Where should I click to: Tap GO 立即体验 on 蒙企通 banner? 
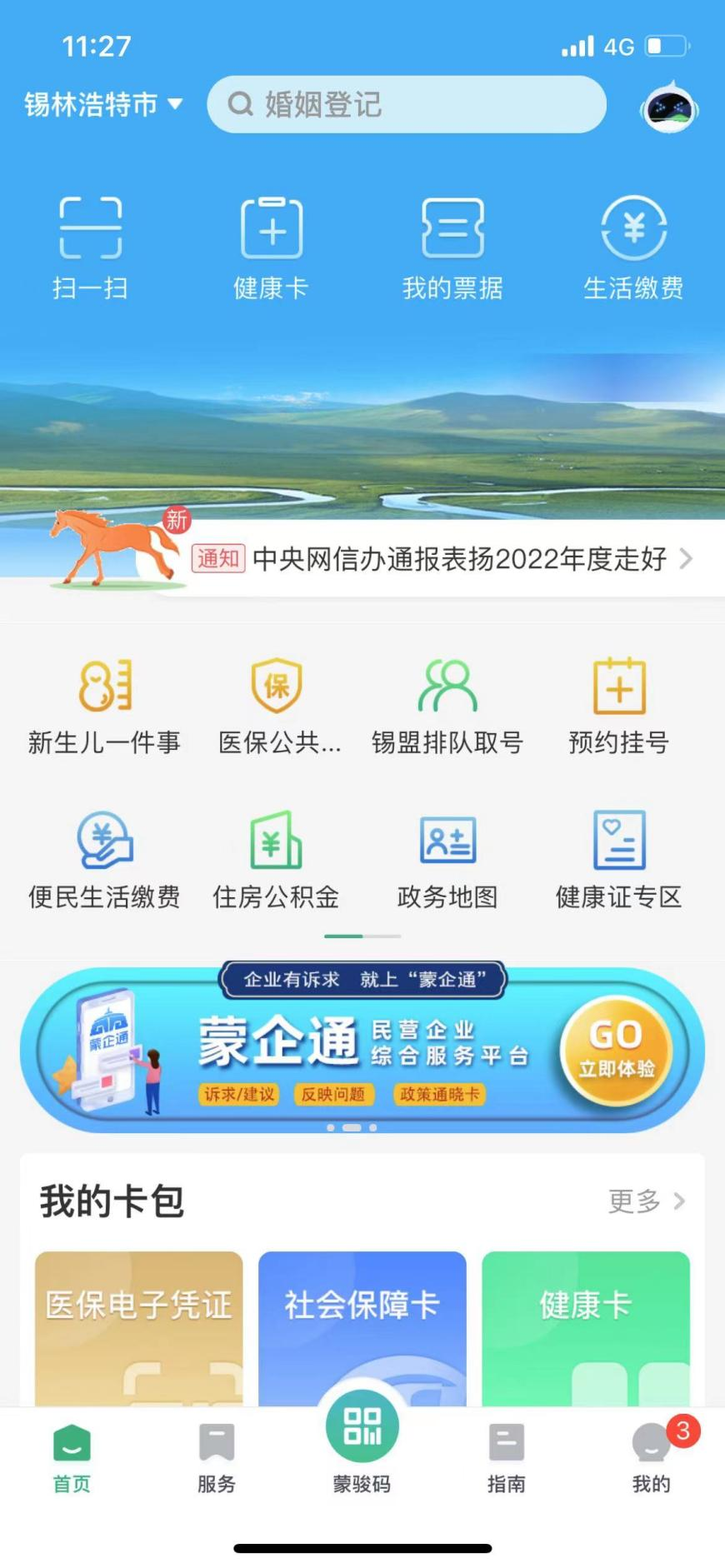[617, 1051]
